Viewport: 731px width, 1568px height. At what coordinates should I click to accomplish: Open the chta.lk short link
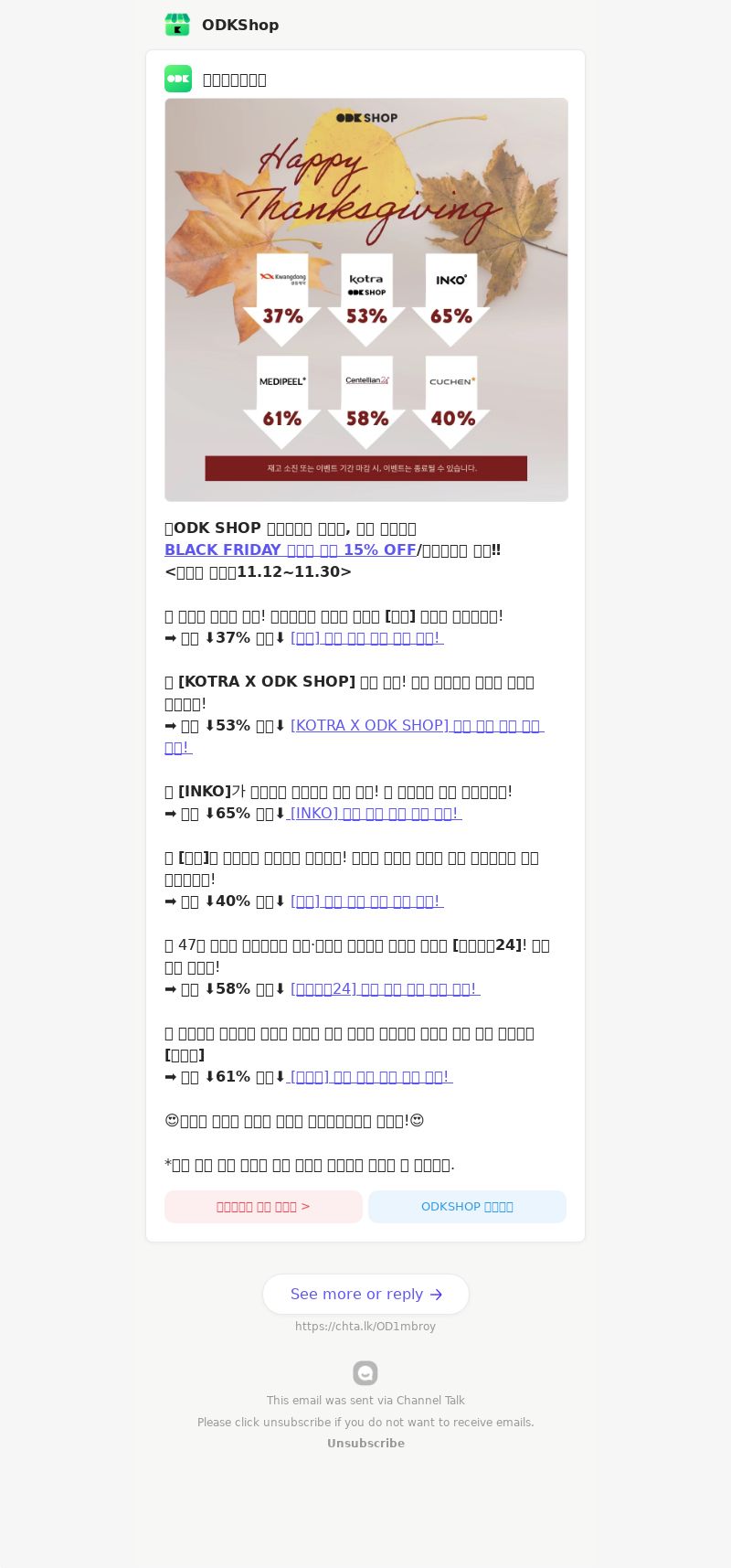click(x=365, y=1327)
